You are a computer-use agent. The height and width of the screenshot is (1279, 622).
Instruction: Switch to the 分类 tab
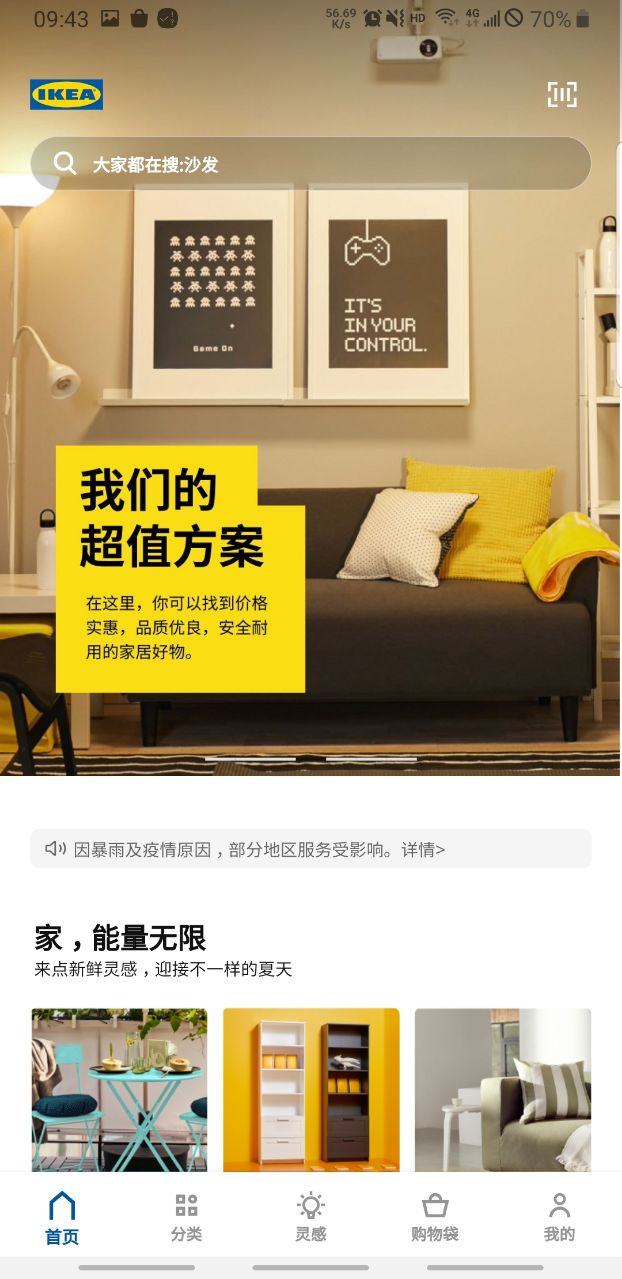tap(186, 1216)
